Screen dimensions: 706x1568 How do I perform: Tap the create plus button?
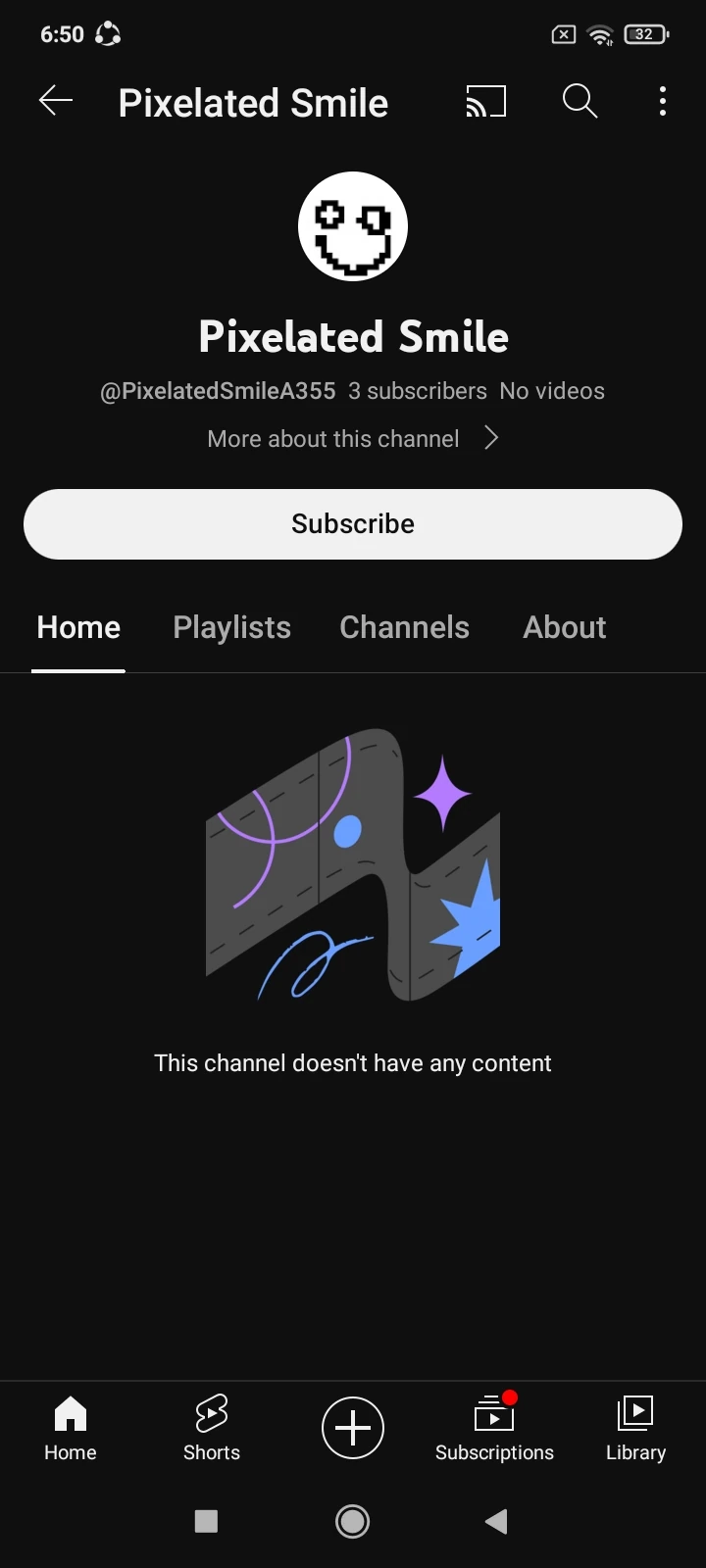point(353,1428)
